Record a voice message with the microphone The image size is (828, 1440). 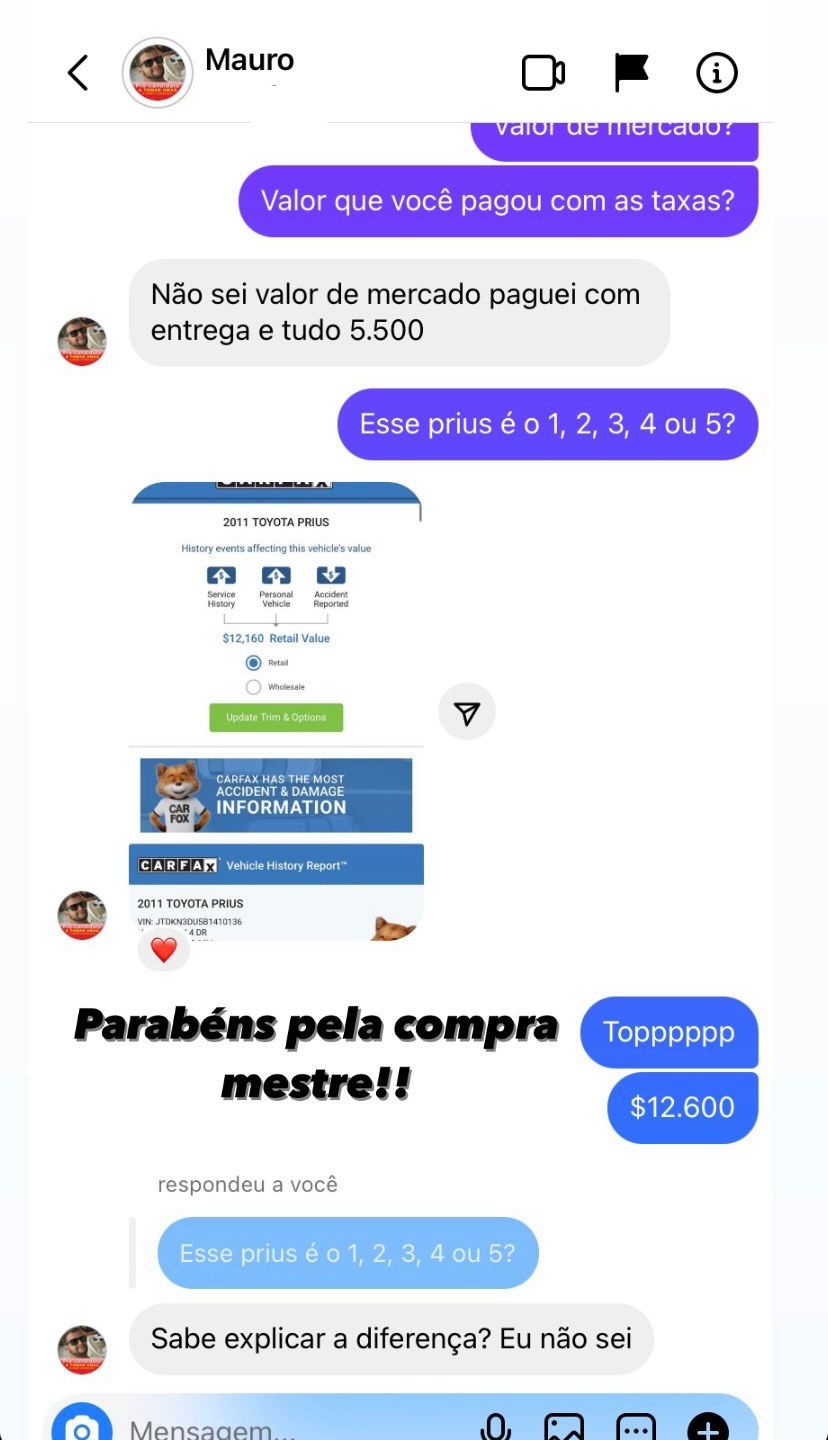click(x=496, y=1427)
